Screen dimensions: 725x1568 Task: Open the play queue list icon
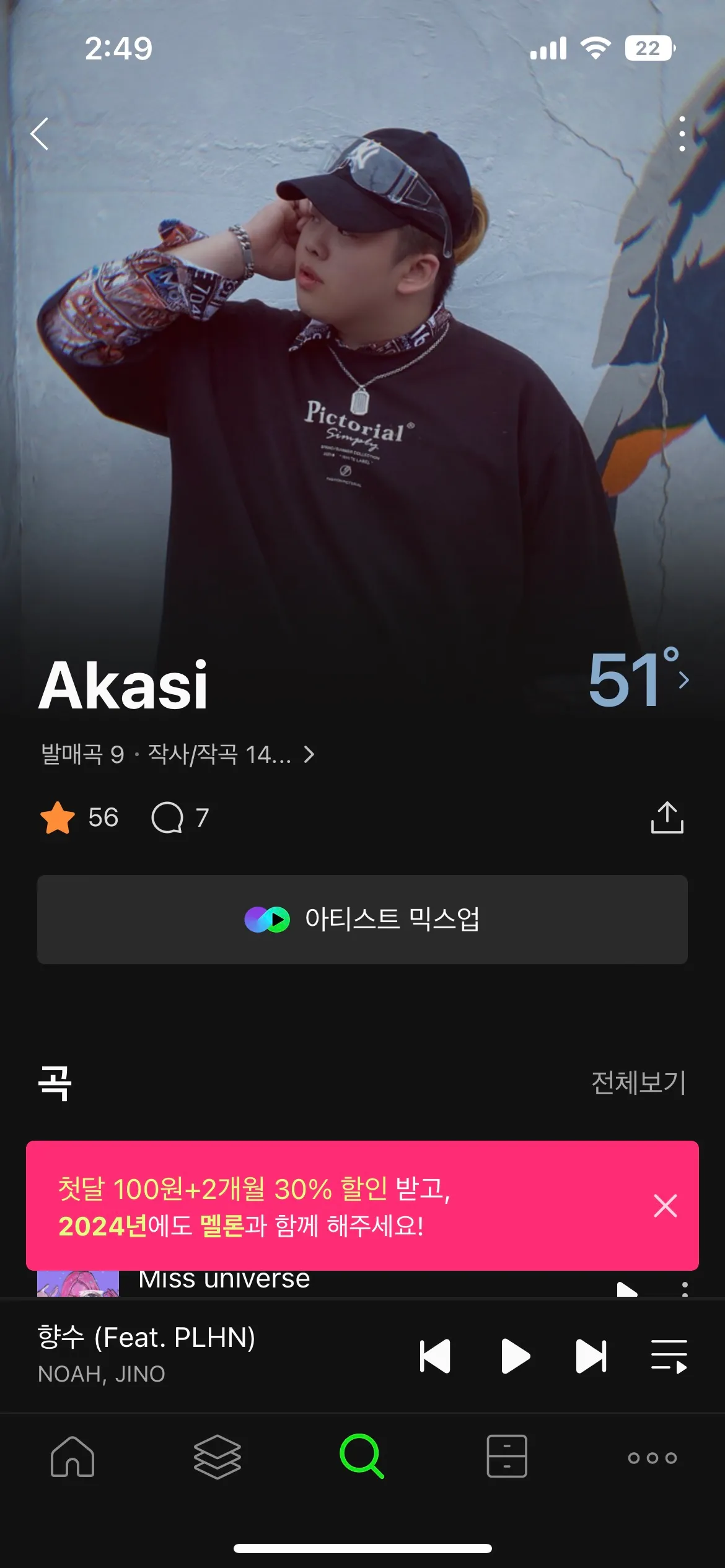668,1354
